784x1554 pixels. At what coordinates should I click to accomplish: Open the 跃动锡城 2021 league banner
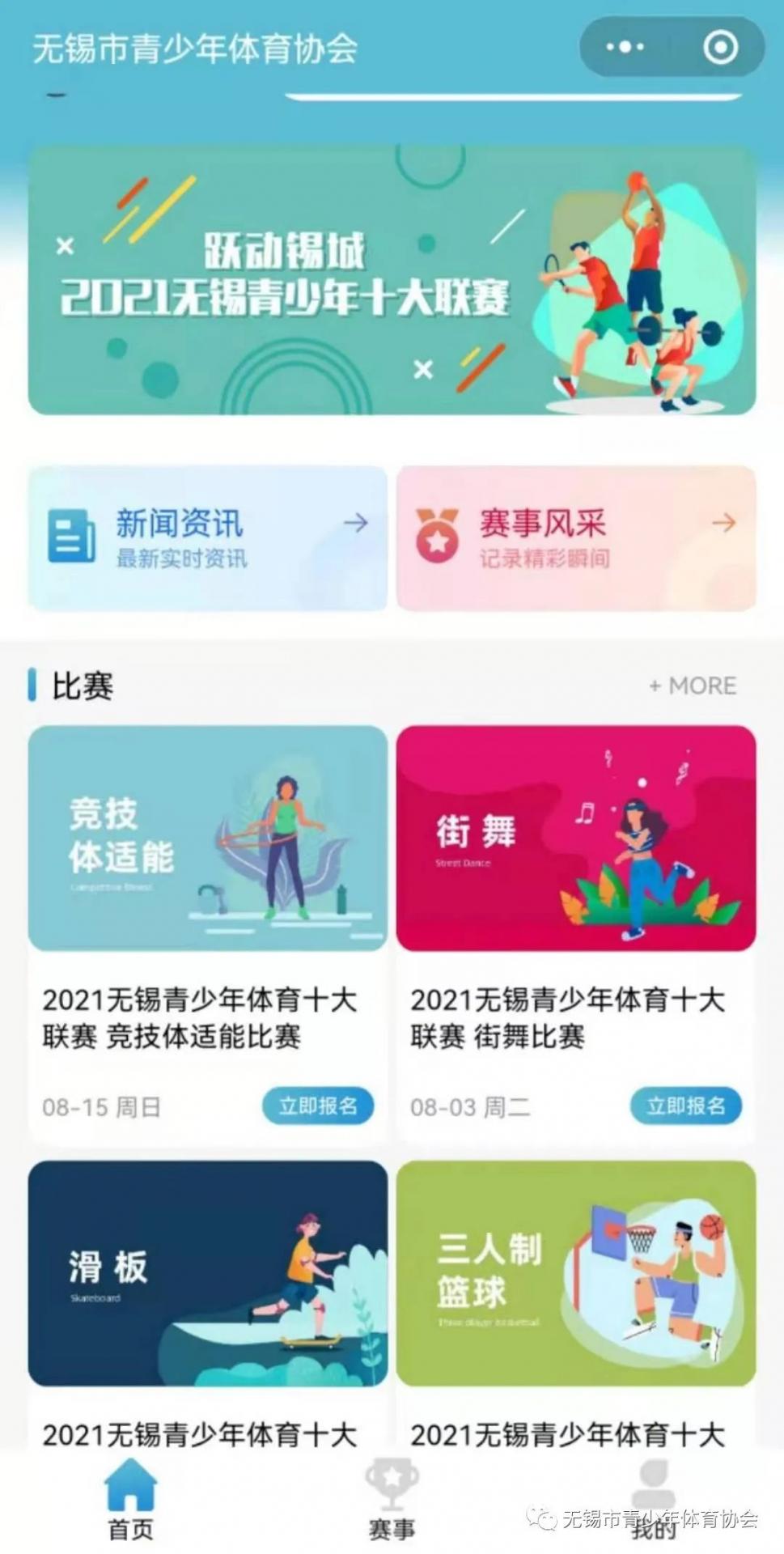pos(392,280)
